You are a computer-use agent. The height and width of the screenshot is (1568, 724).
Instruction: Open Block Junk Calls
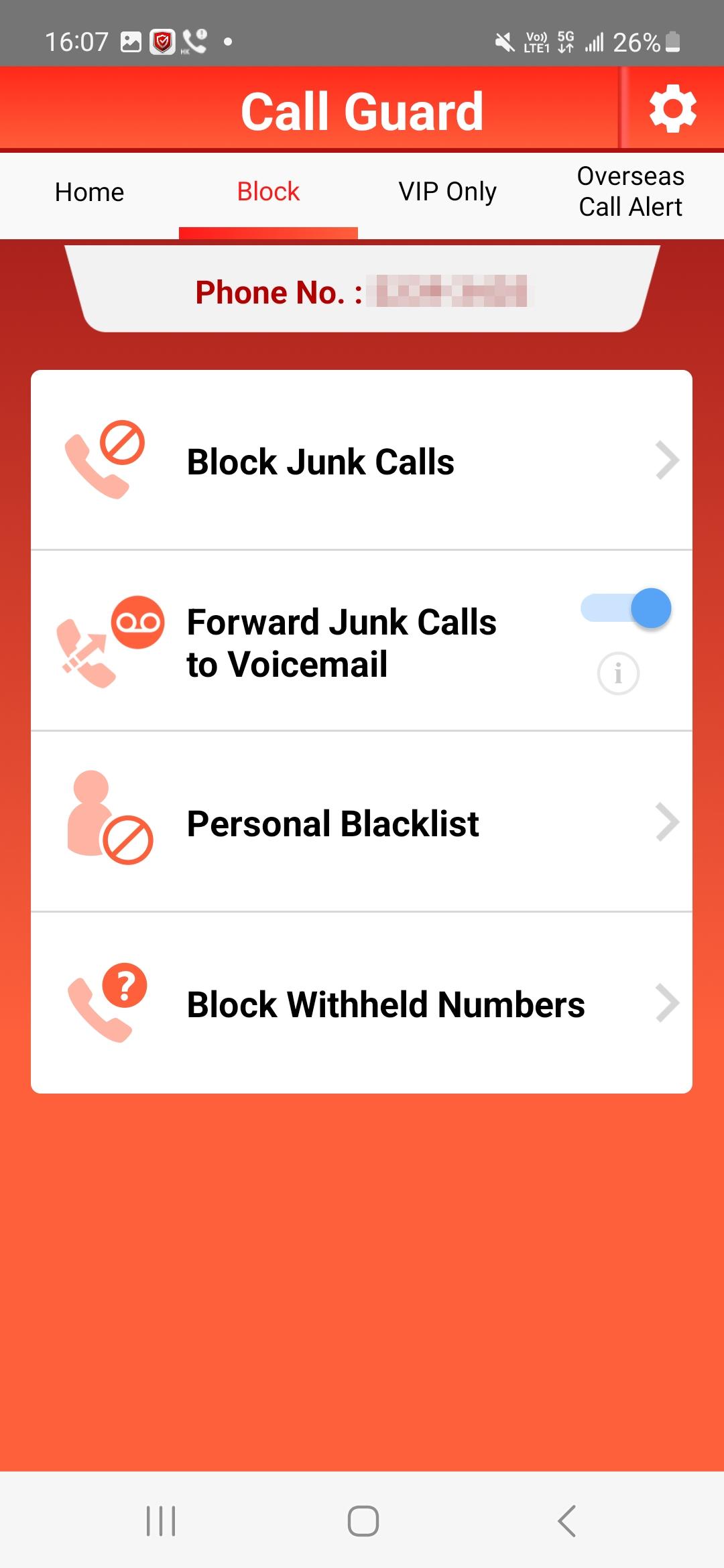[361, 460]
